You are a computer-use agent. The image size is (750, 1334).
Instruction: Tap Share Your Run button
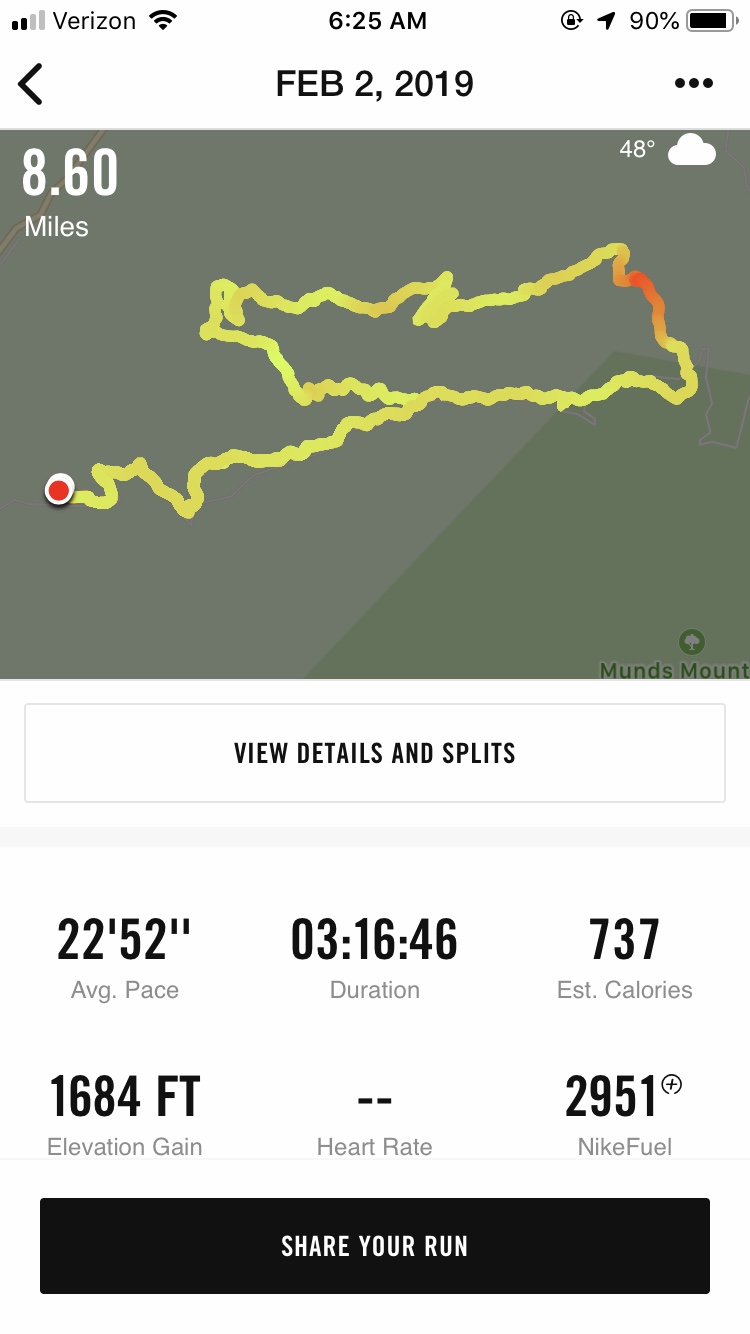[x=375, y=1246]
